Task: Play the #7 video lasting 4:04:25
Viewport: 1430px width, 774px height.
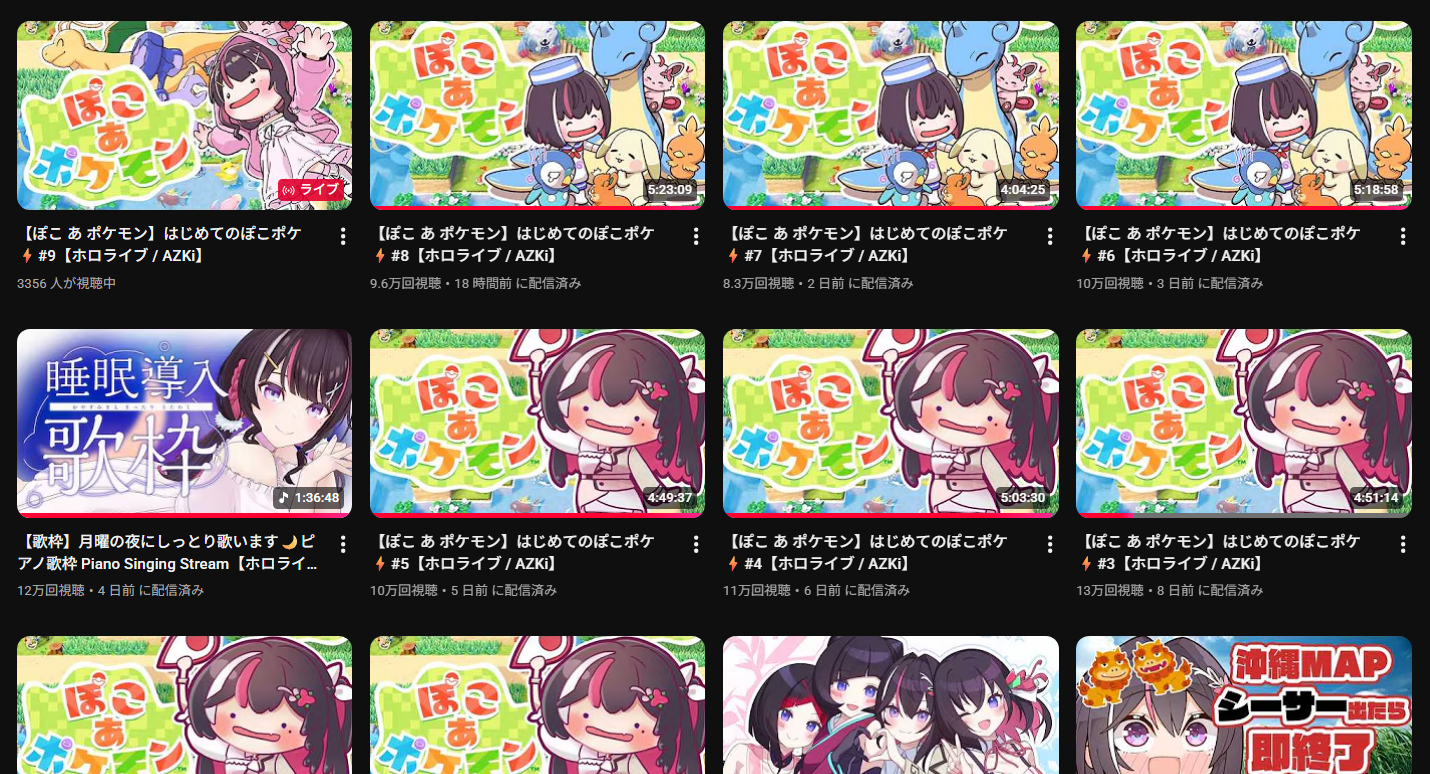Action: [x=890, y=115]
